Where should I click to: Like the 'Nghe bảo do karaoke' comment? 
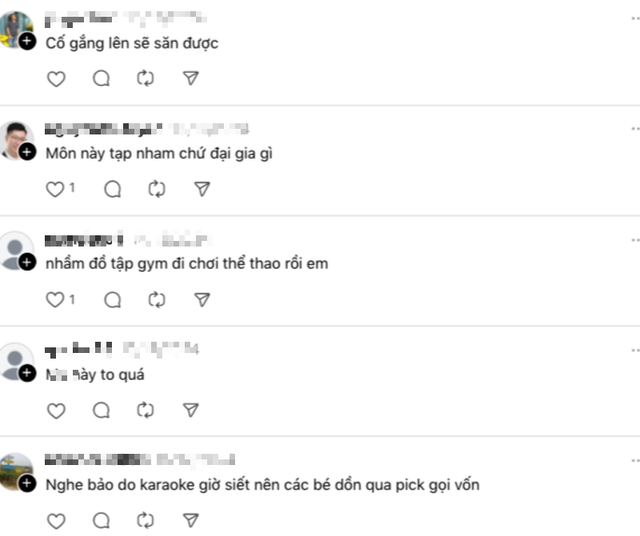coord(57,520)
